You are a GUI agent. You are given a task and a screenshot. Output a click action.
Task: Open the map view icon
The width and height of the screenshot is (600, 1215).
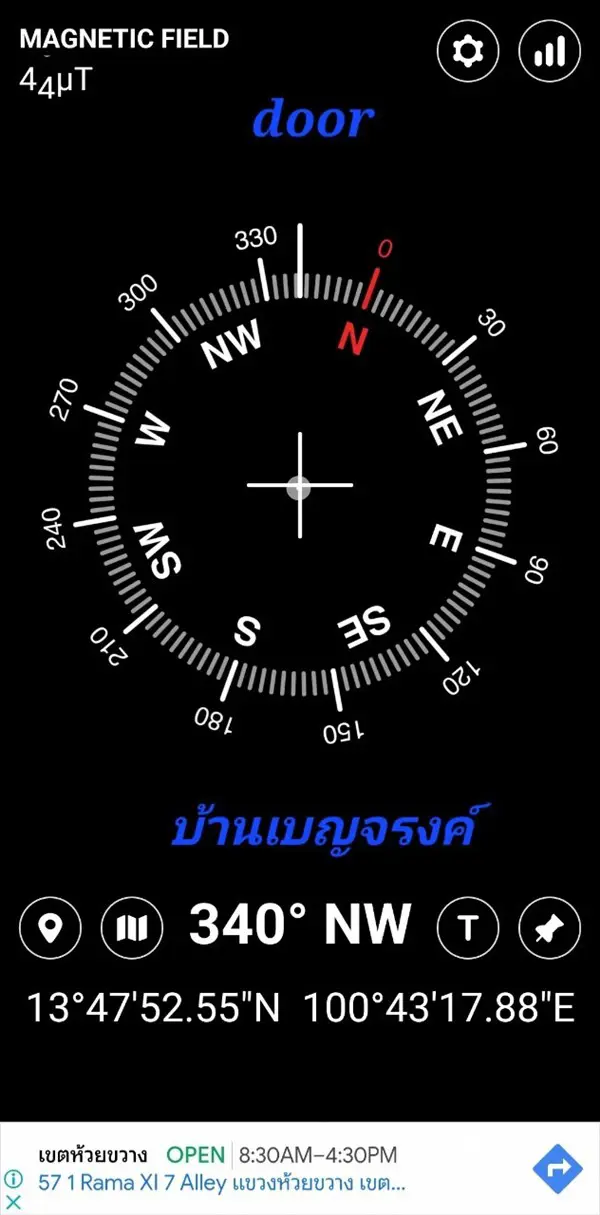pyautogui.click(x=132, y=929)
